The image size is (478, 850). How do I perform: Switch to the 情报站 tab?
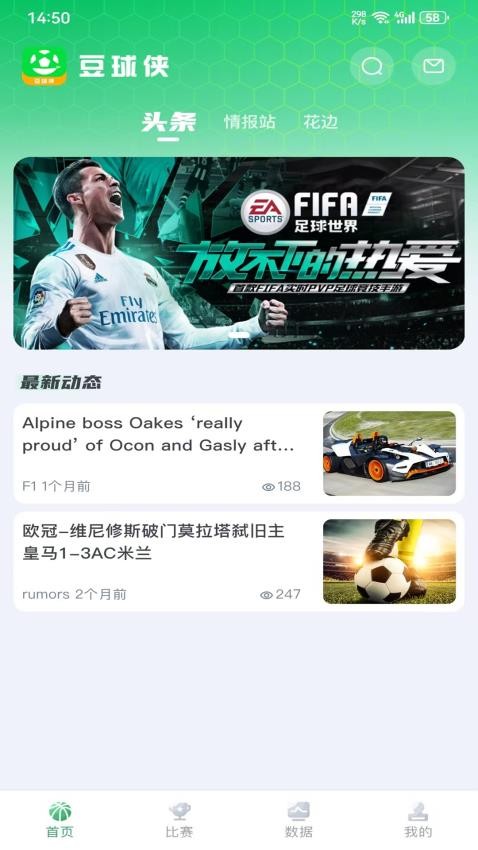point(249,122)
